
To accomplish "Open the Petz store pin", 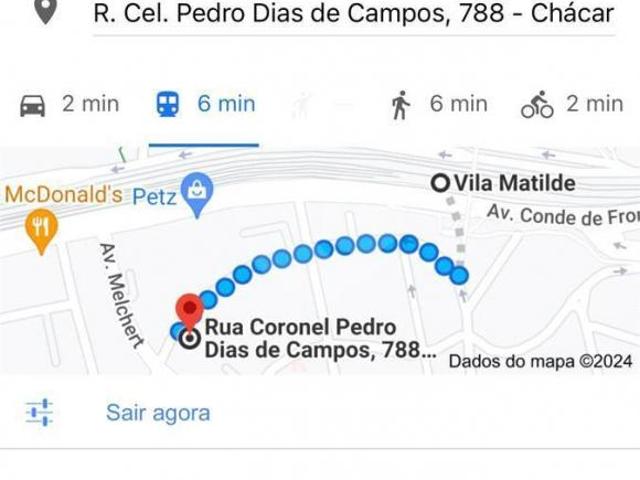I will [x=199, y=195].
